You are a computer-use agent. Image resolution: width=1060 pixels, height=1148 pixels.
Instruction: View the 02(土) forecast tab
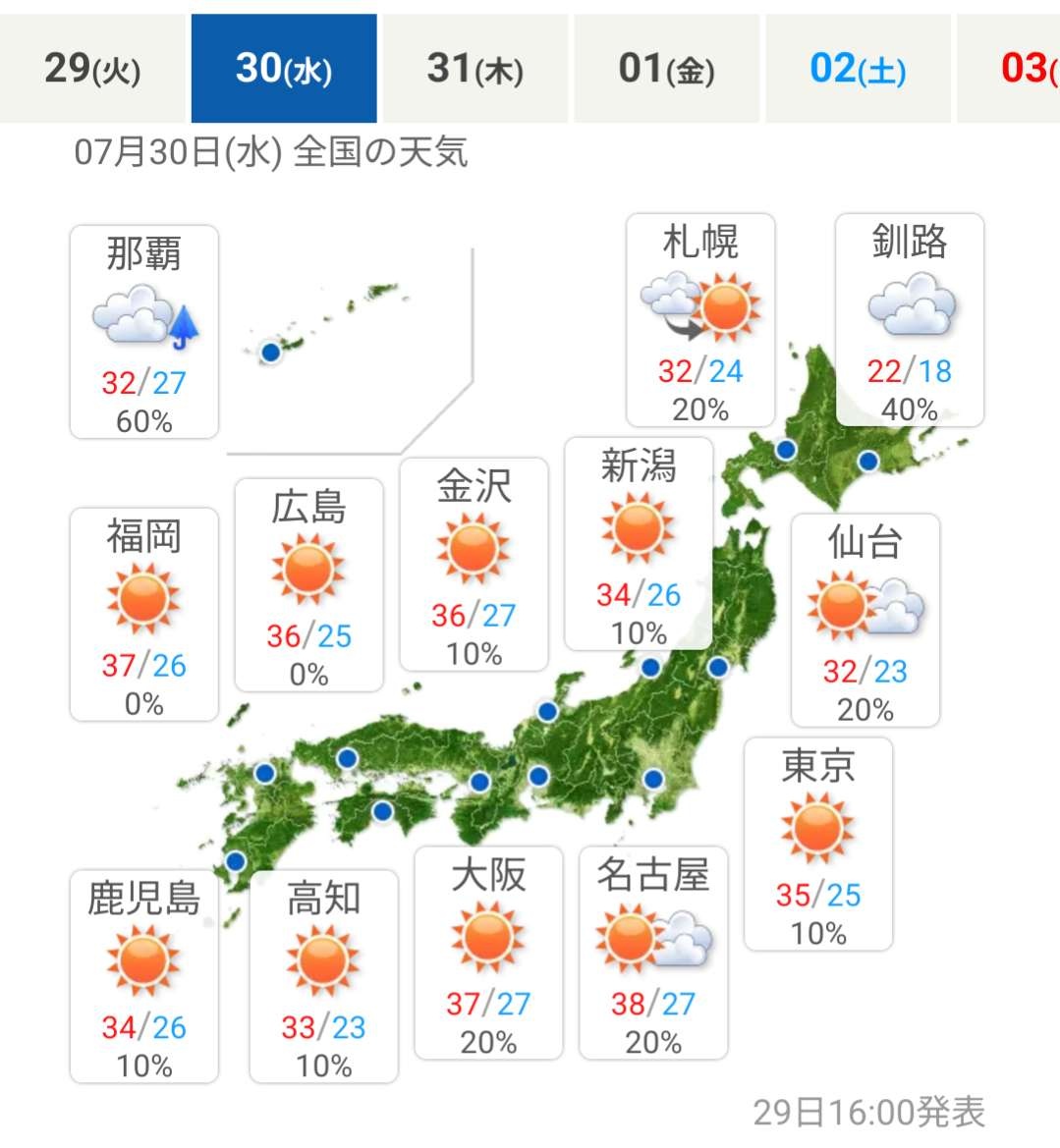pyautogui.click(x=857, y=68)
